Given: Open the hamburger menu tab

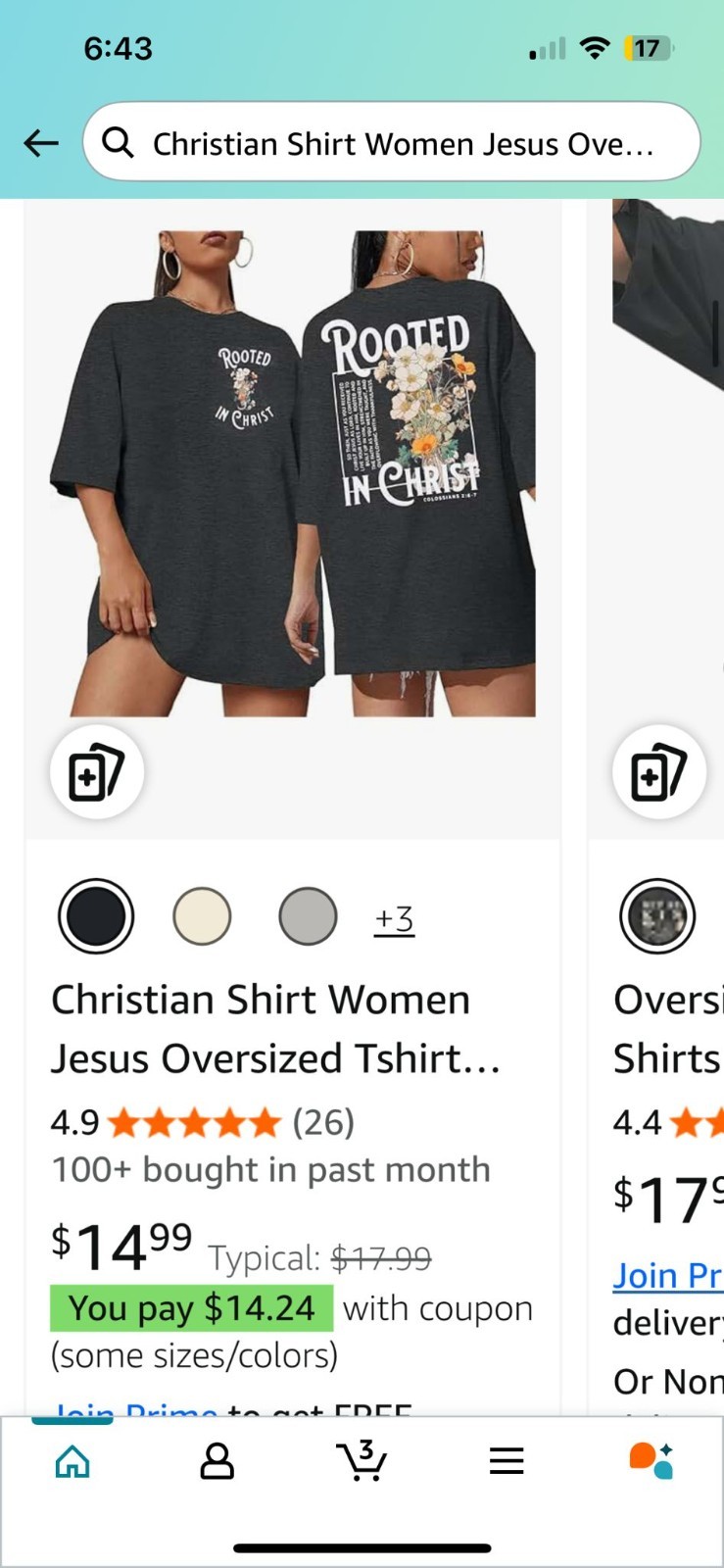Looking at the screenshot, I should coord(507,1461).
